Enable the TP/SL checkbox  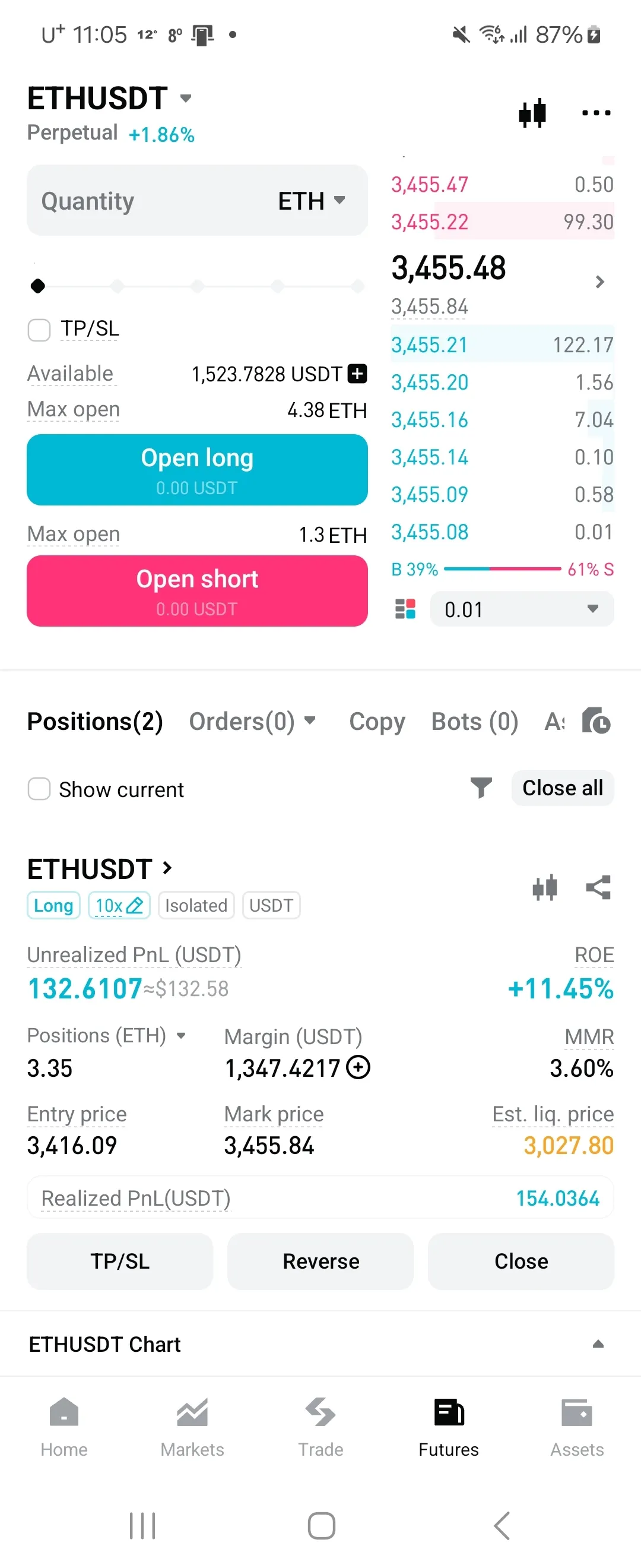[x=40, y=330]
